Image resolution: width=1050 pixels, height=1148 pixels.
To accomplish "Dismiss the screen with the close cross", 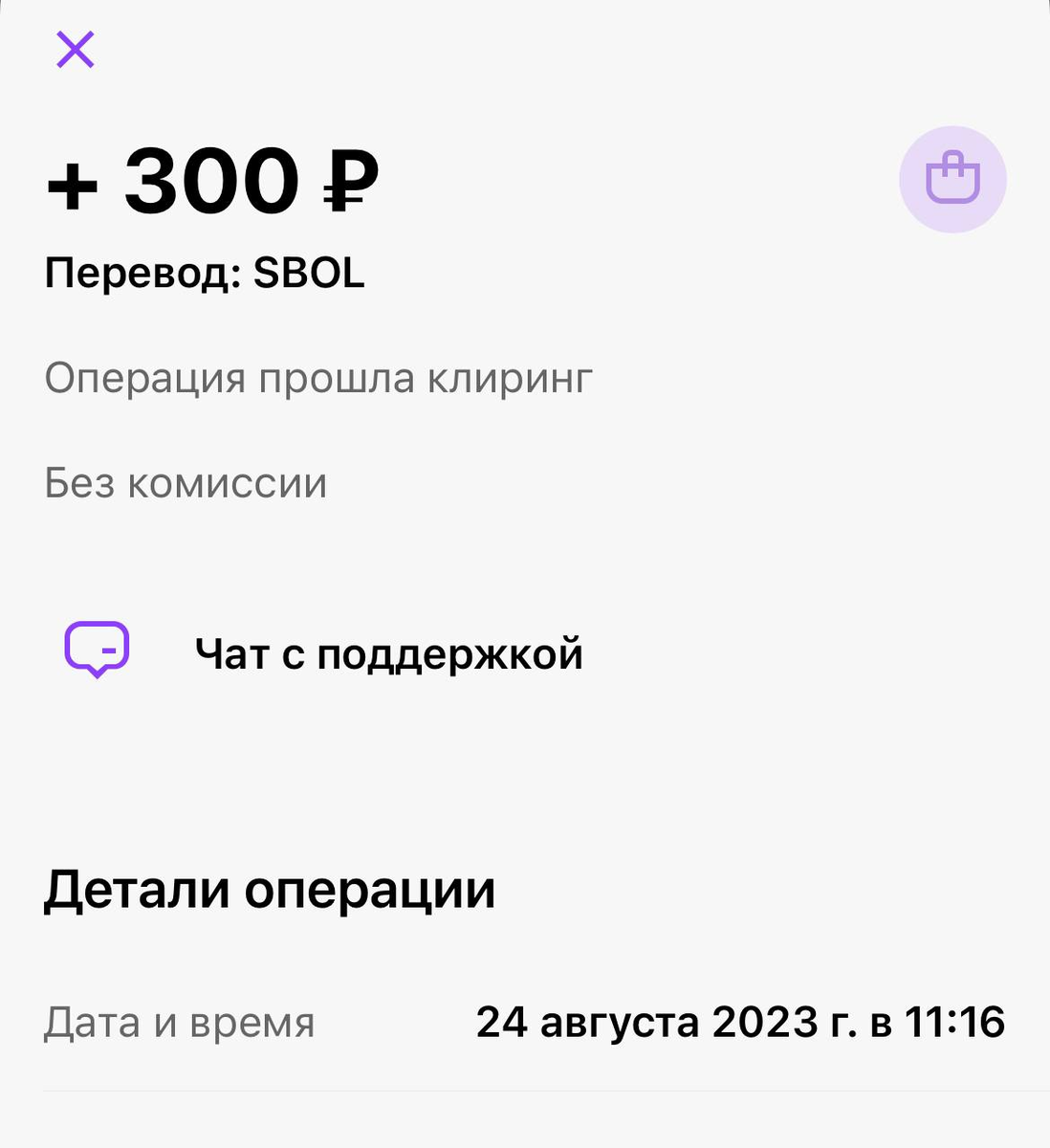I will tap(75, 50).
